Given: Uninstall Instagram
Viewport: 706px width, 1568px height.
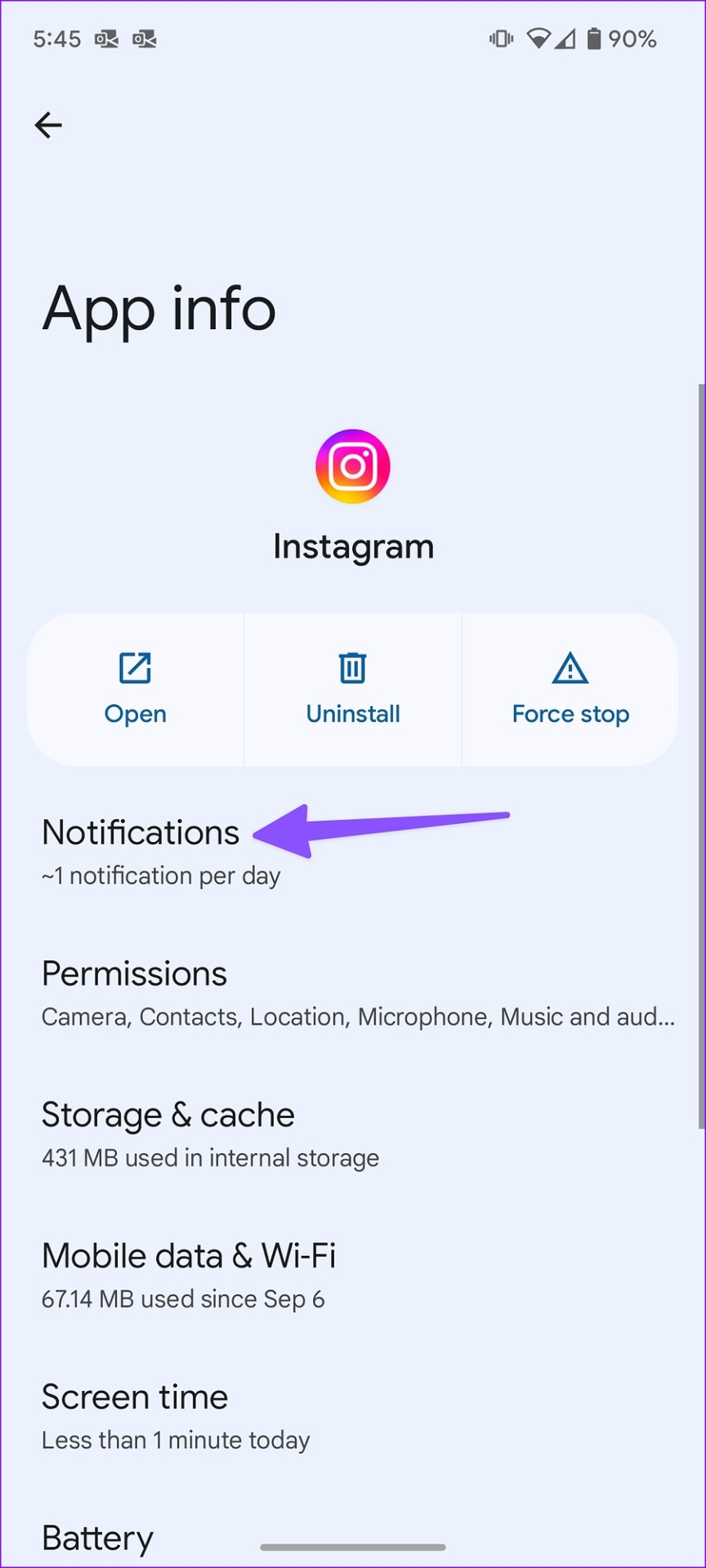Looking at the screenshot, I should pos(353,690).
